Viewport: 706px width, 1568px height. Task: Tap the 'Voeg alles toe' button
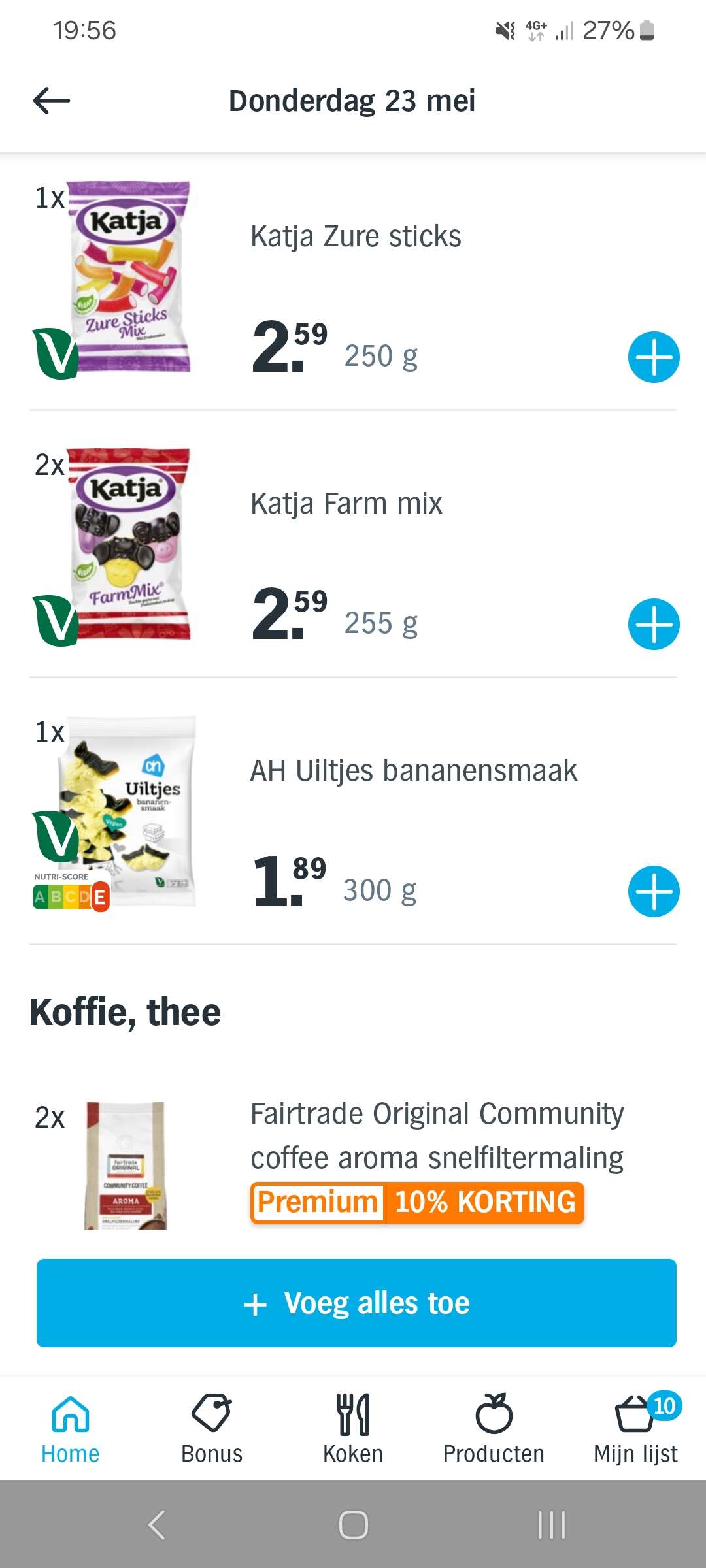click(356, 1303)
